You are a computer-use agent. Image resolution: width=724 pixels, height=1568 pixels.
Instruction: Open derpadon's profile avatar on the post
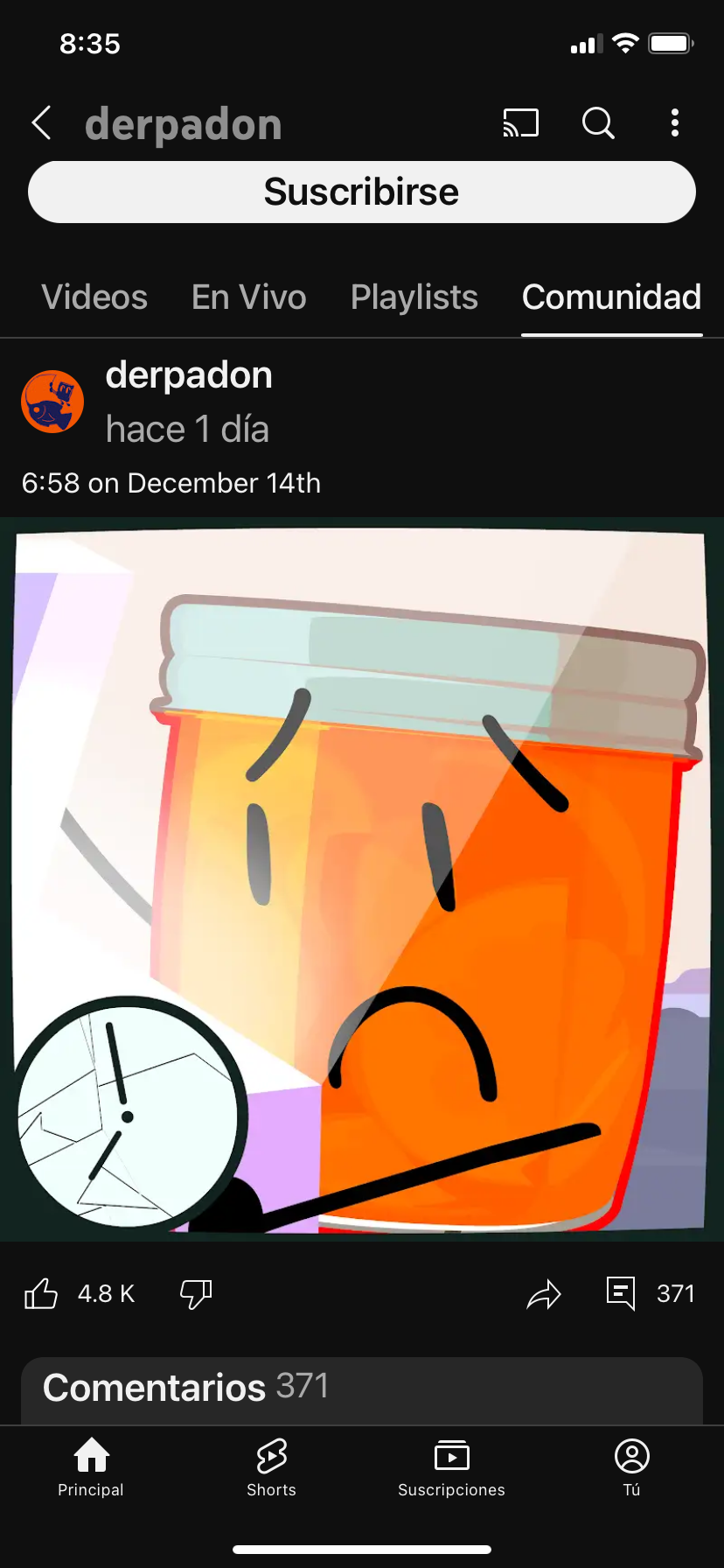click(52, 402)
